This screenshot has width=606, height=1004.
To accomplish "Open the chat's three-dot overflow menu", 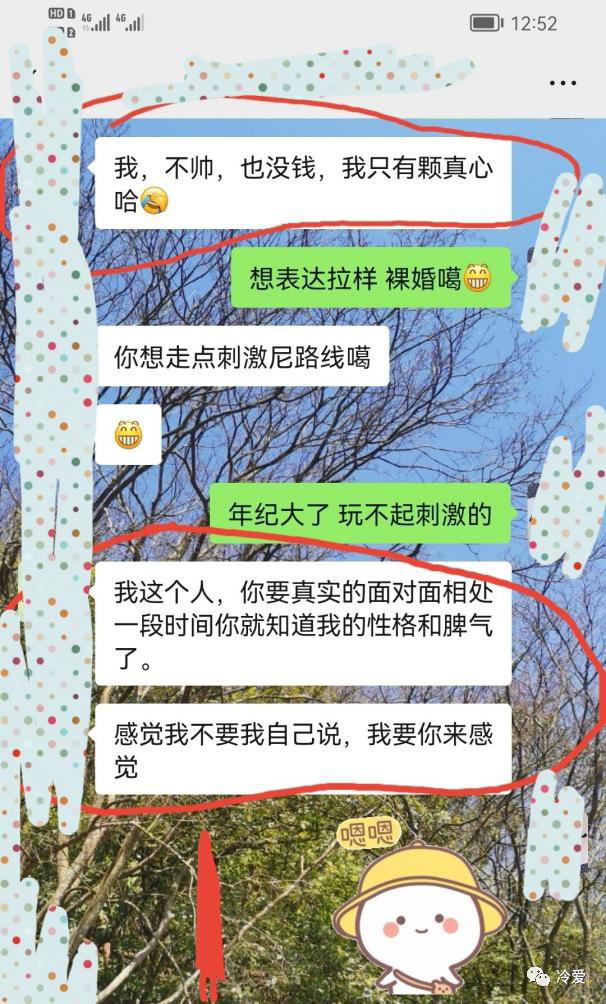I will click(x=563, y=83).
